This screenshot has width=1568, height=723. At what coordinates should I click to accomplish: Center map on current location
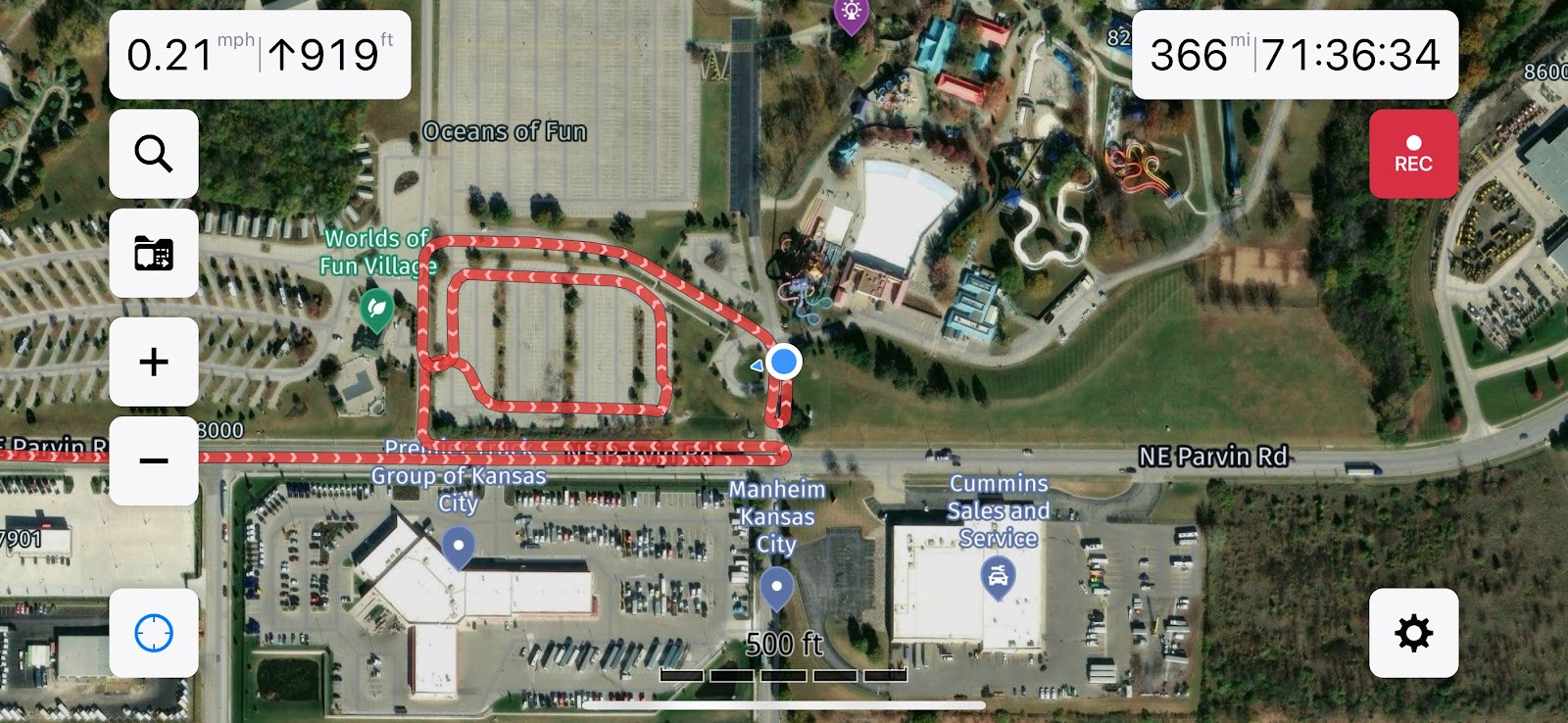click(154, 633)
